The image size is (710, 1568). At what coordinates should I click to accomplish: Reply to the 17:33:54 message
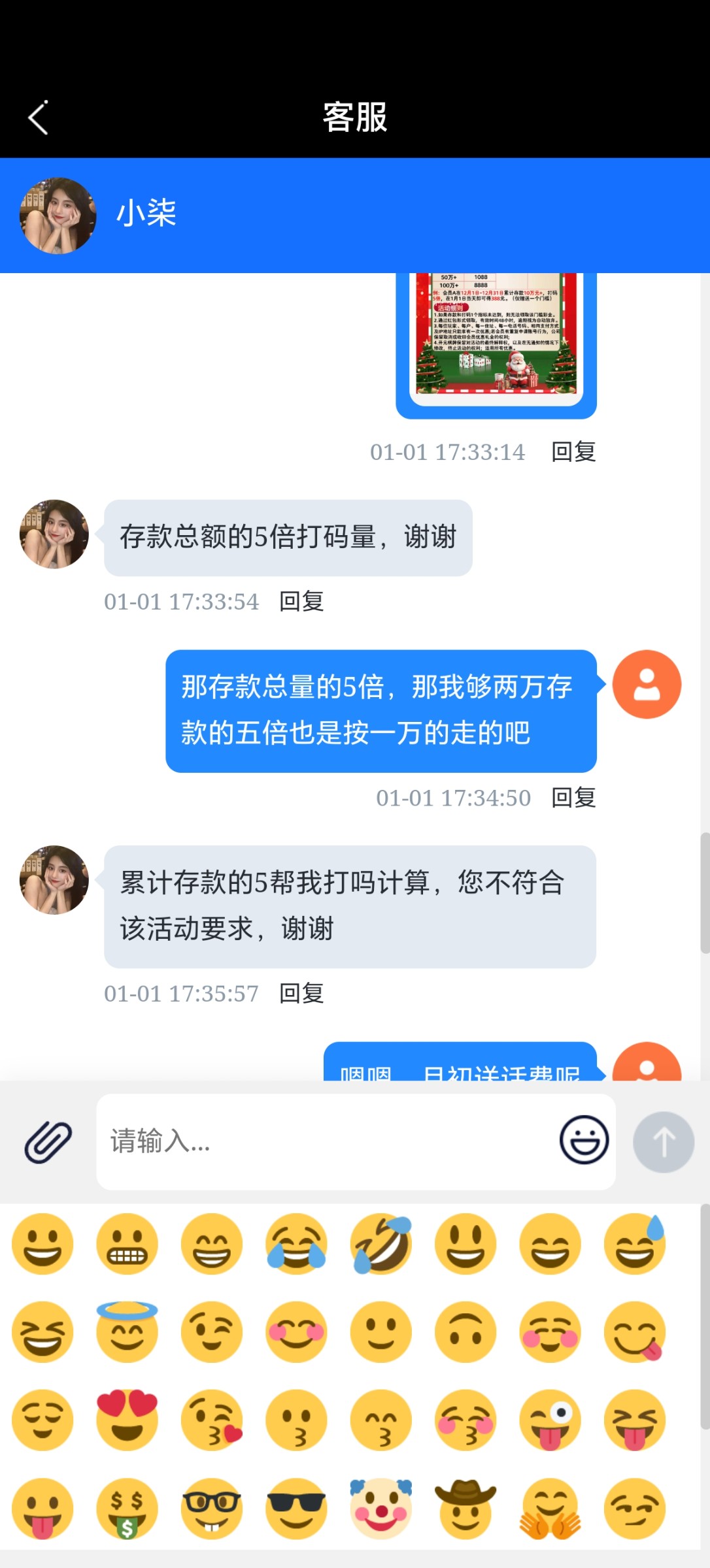(x=301, y=602)
